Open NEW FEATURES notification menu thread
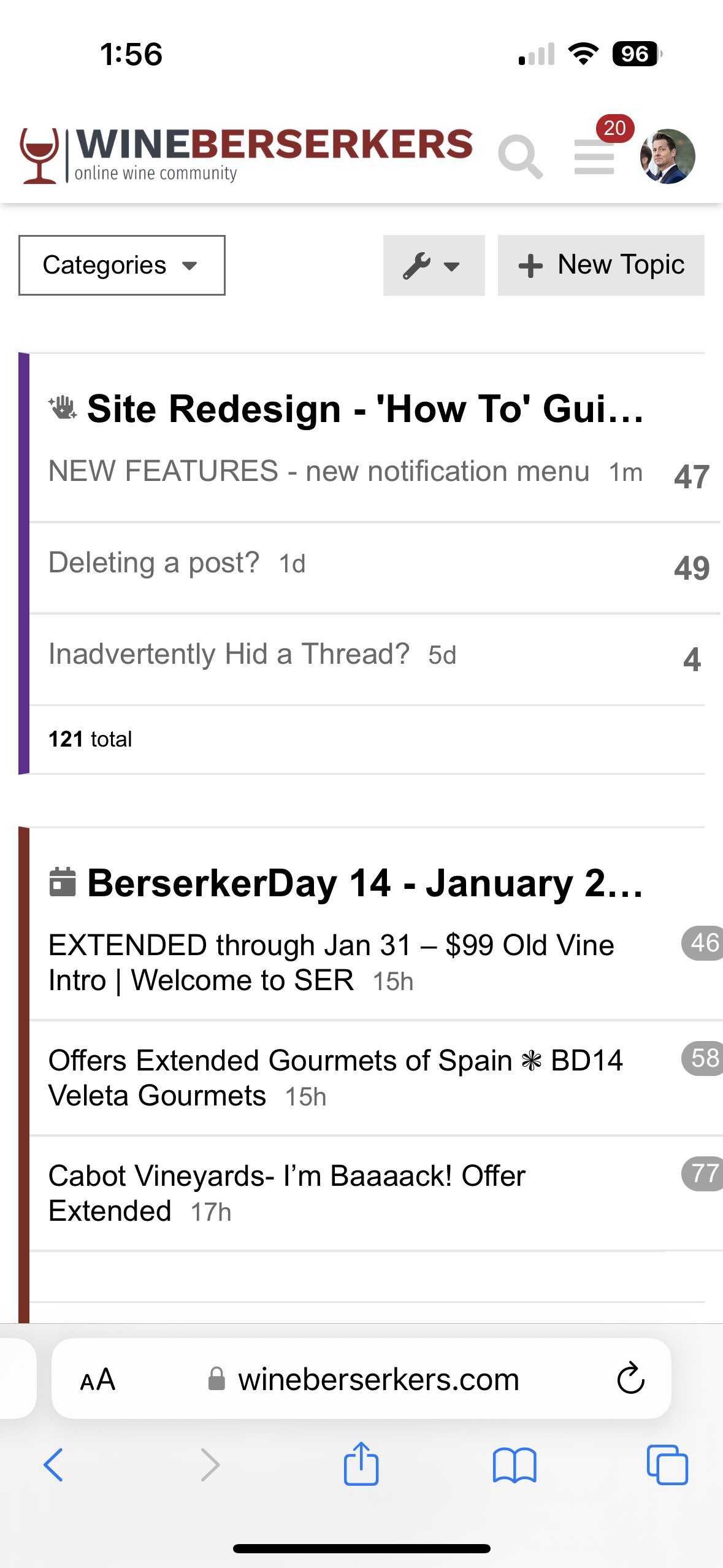 click(x=319, y=471)
